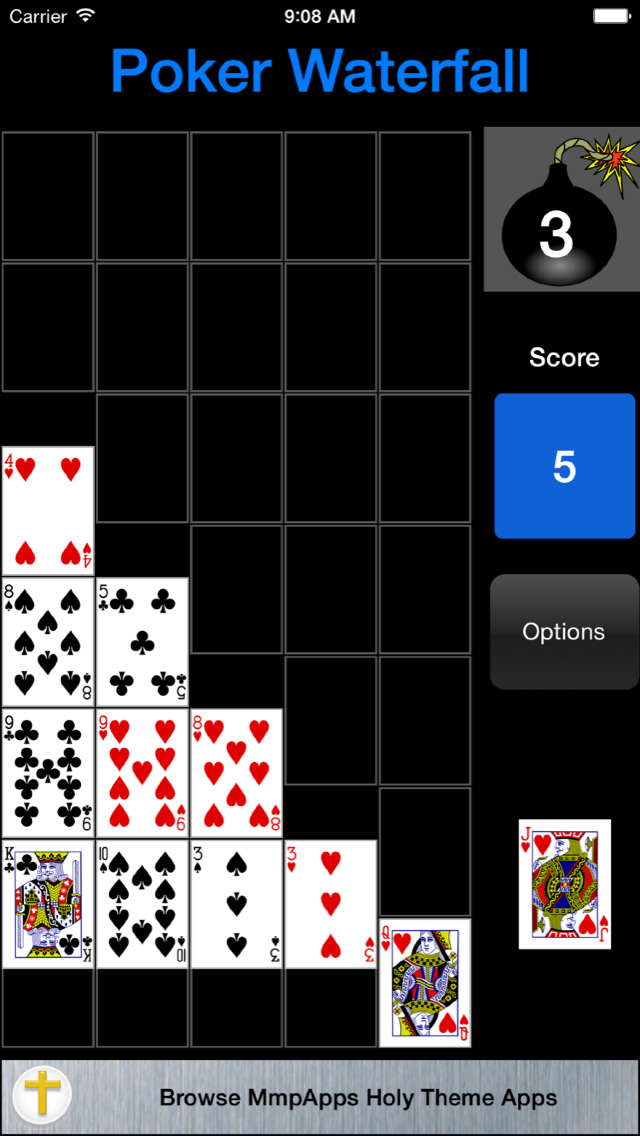
Task: Select the 9 of clubs card
Action: pos(48,773)
